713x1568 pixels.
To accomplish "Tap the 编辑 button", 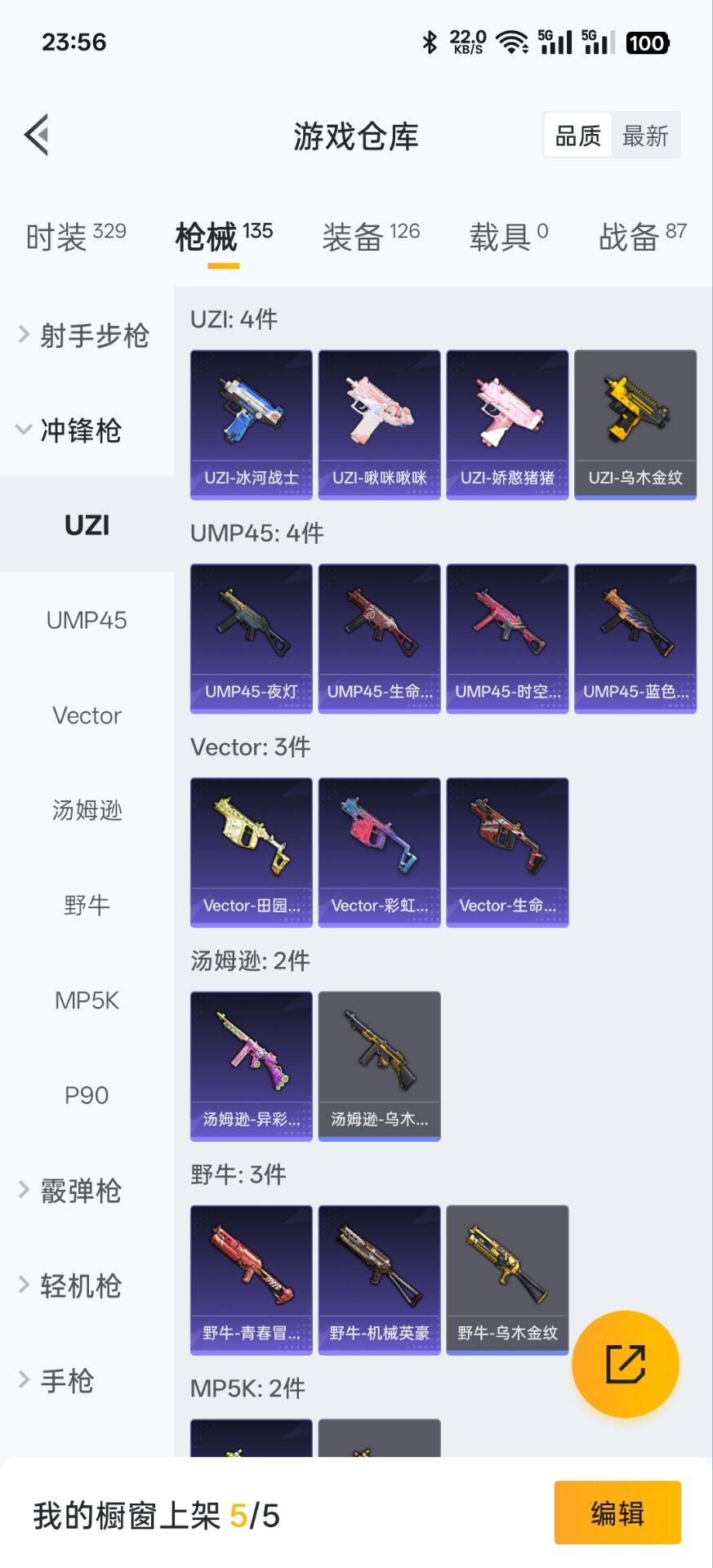I will point(617,1512).
